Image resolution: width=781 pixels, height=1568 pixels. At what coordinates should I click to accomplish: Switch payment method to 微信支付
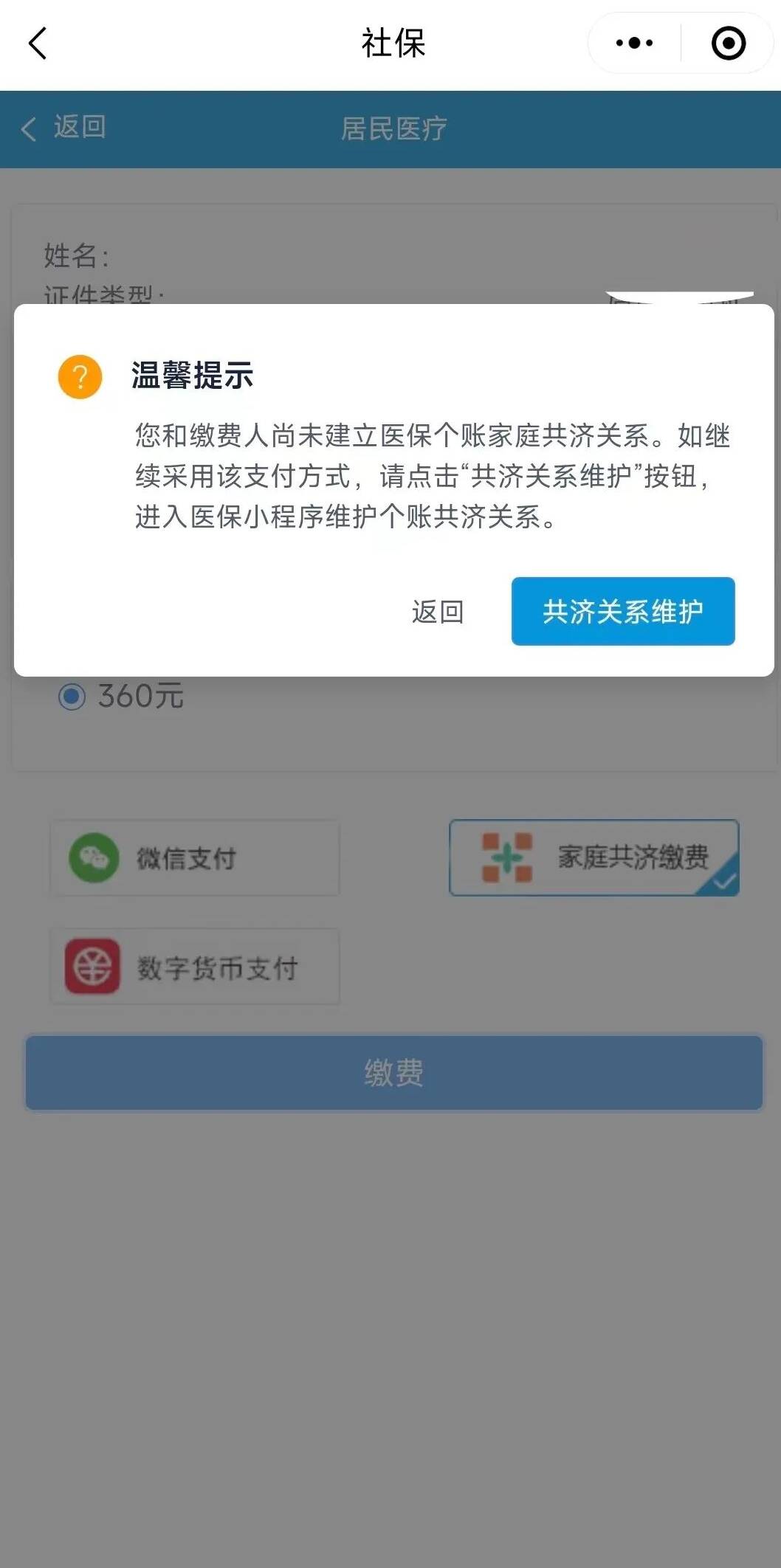click(193, 857)
